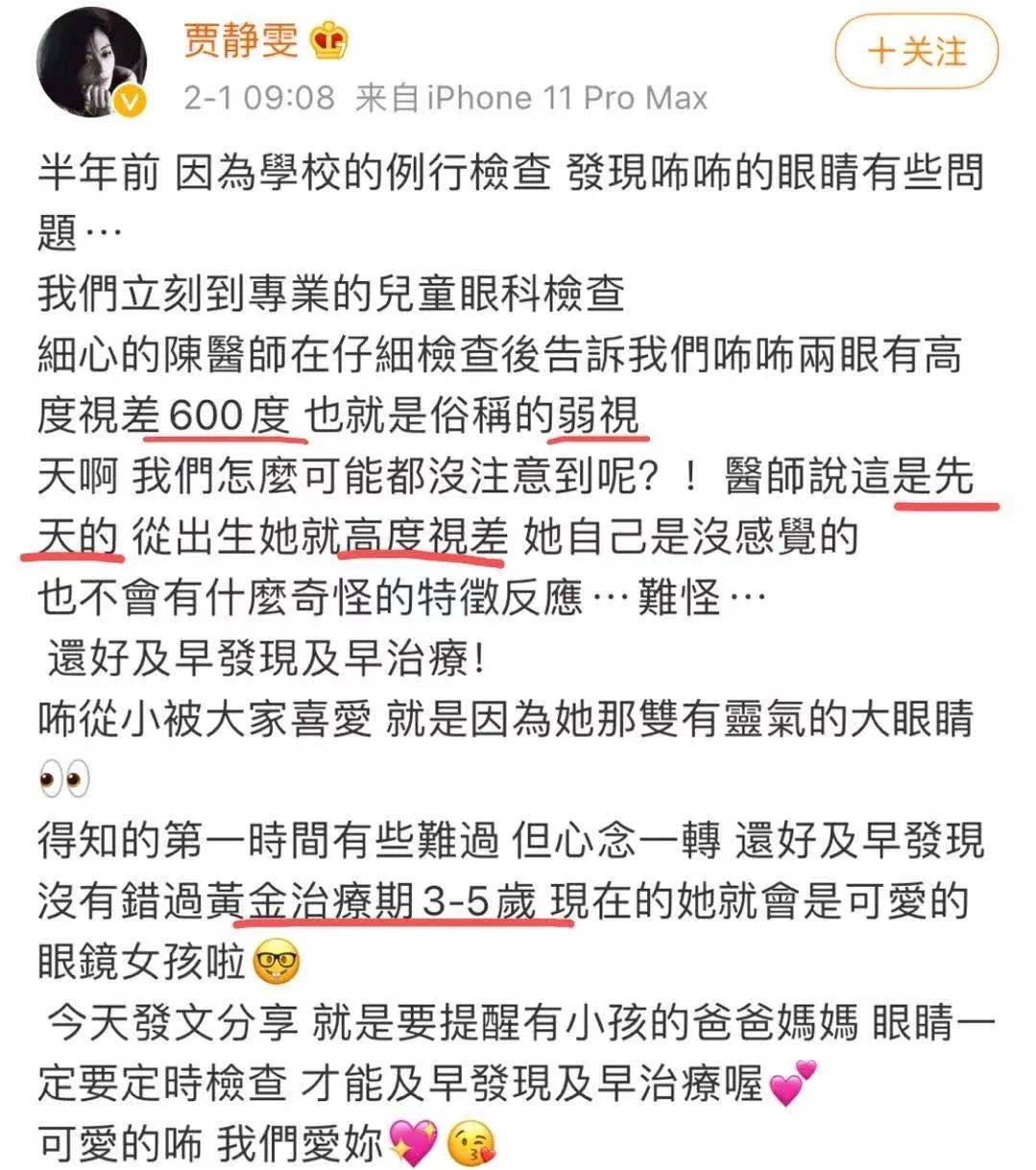Open the 贾静雯 username link
Screen dimensions: 1036x1170
click(x=242, y=40)
